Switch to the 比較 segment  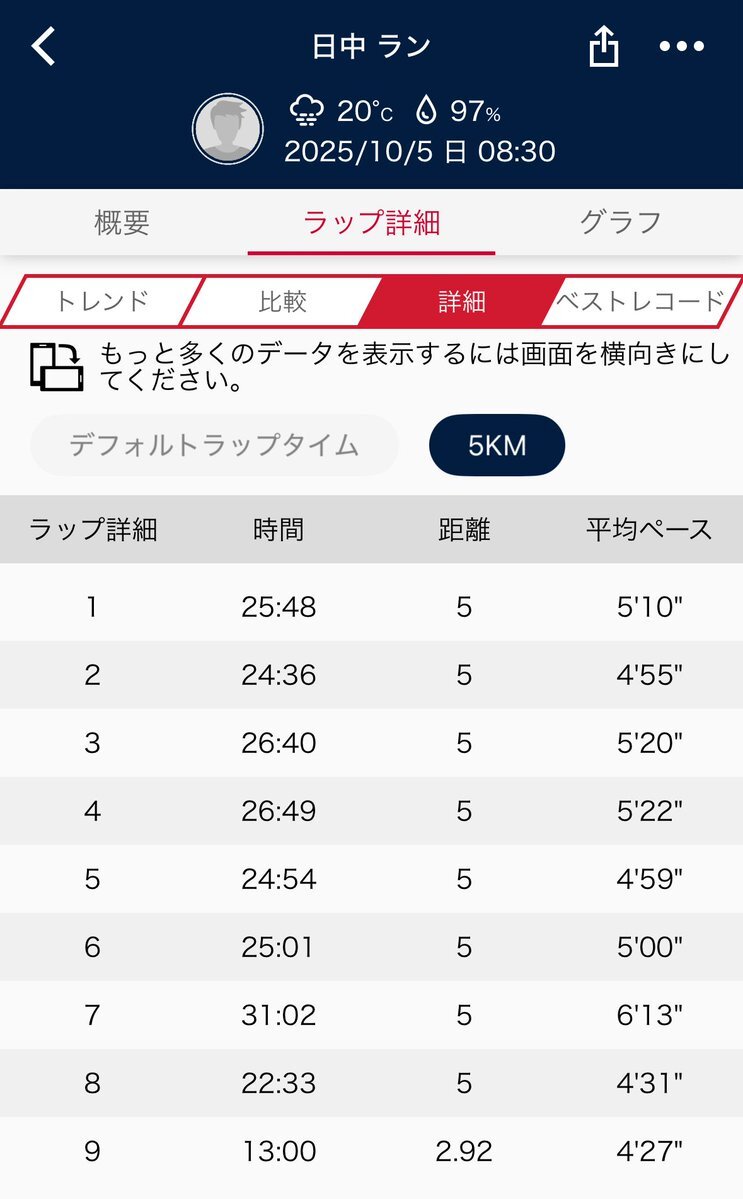pos(282,301)
